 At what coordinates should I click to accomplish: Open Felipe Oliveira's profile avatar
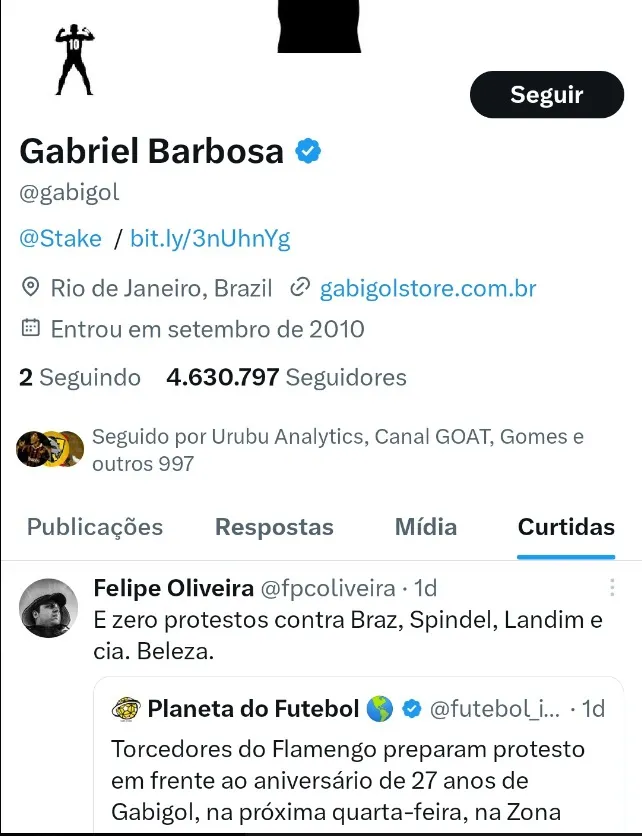48,608
